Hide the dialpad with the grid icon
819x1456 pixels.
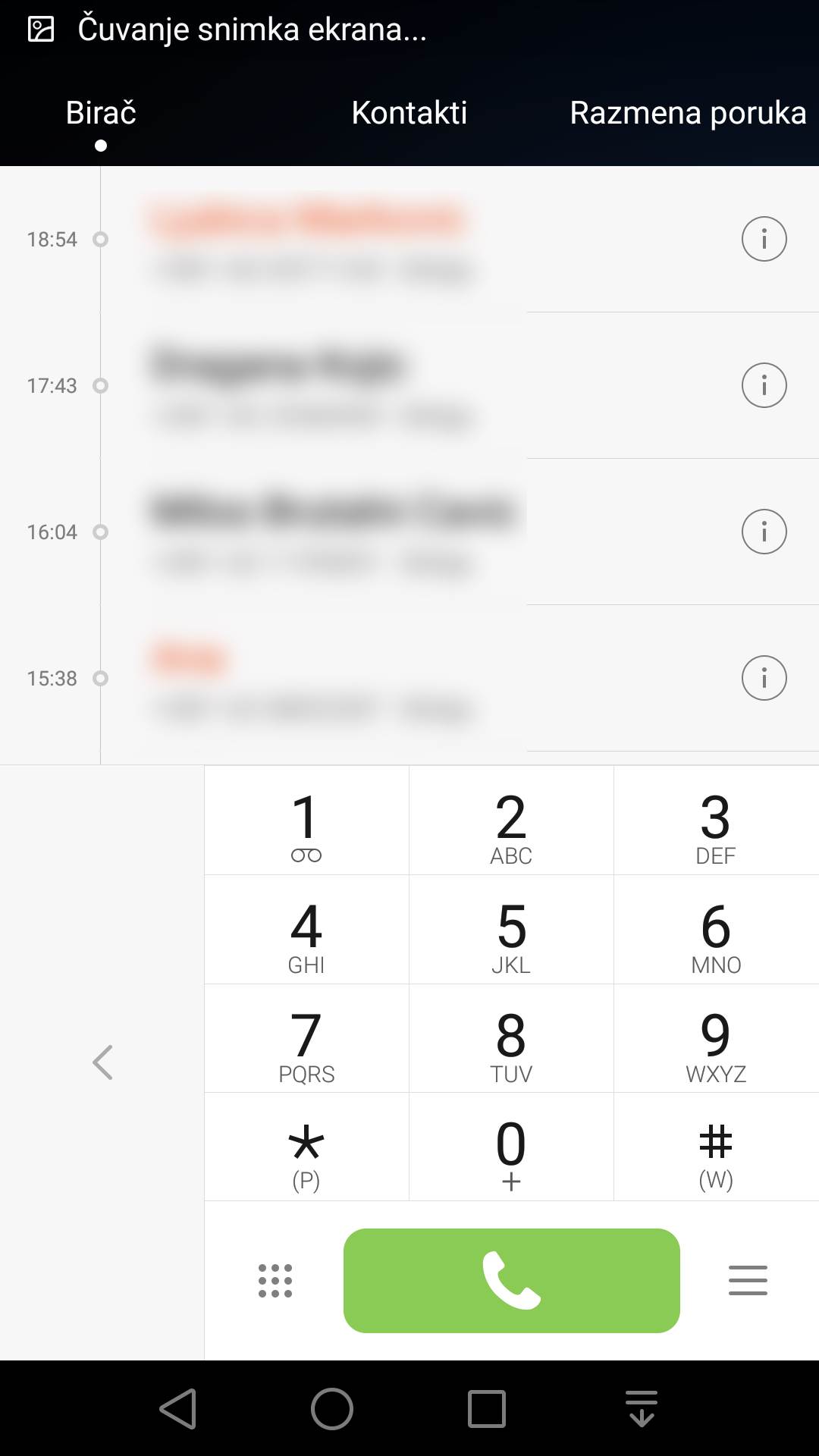275,1281
